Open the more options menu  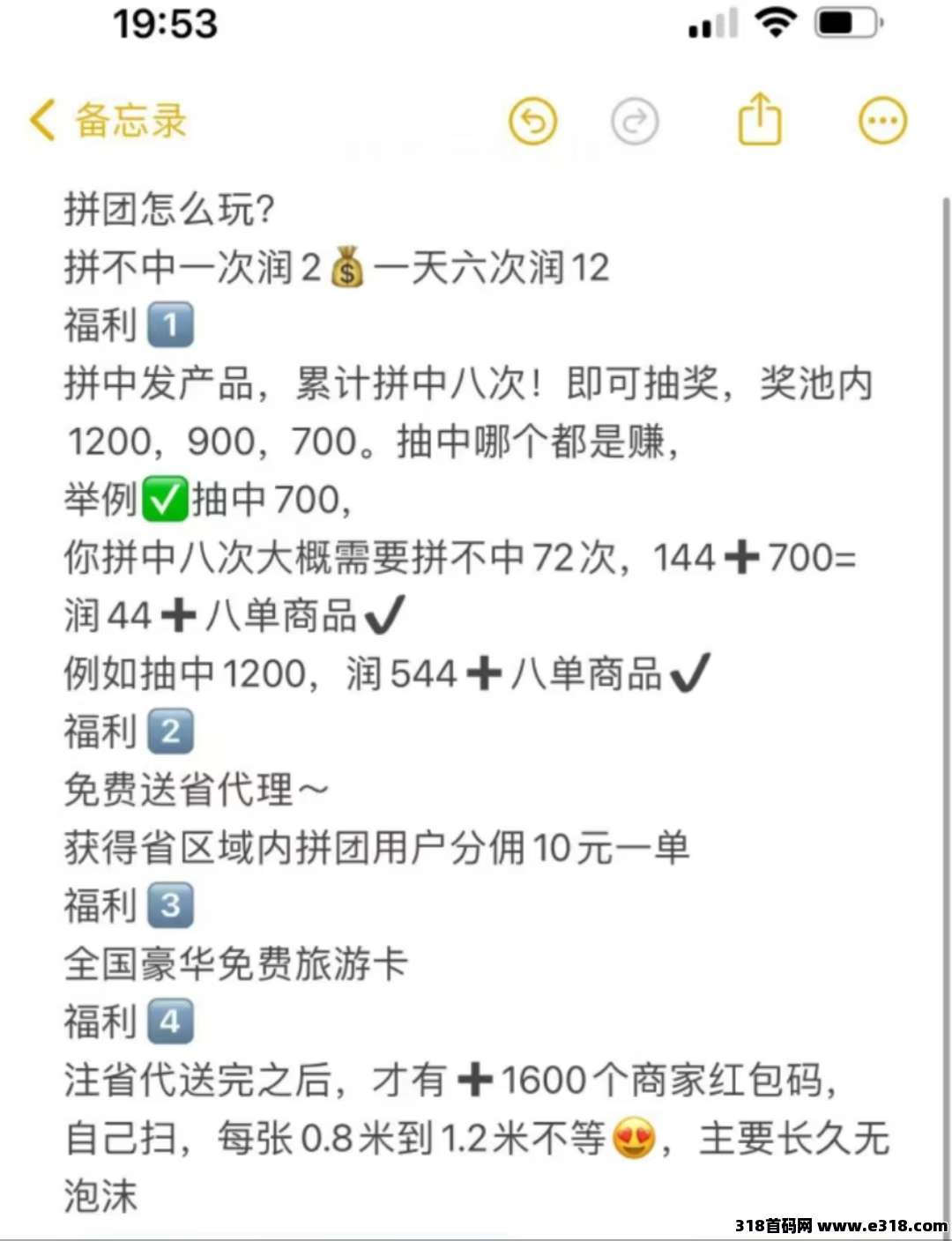[x=881, y=121]
